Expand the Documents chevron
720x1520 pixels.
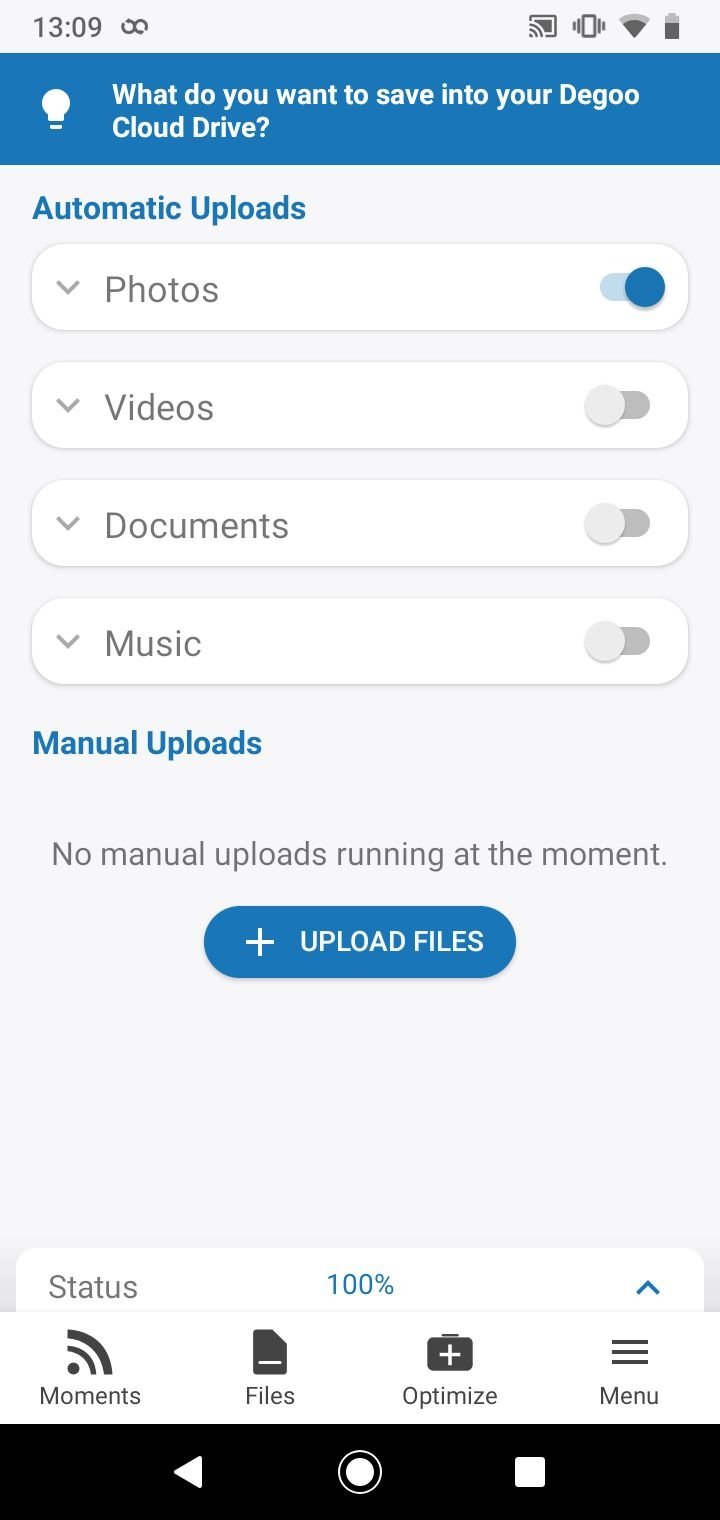(x=68, y=524)
